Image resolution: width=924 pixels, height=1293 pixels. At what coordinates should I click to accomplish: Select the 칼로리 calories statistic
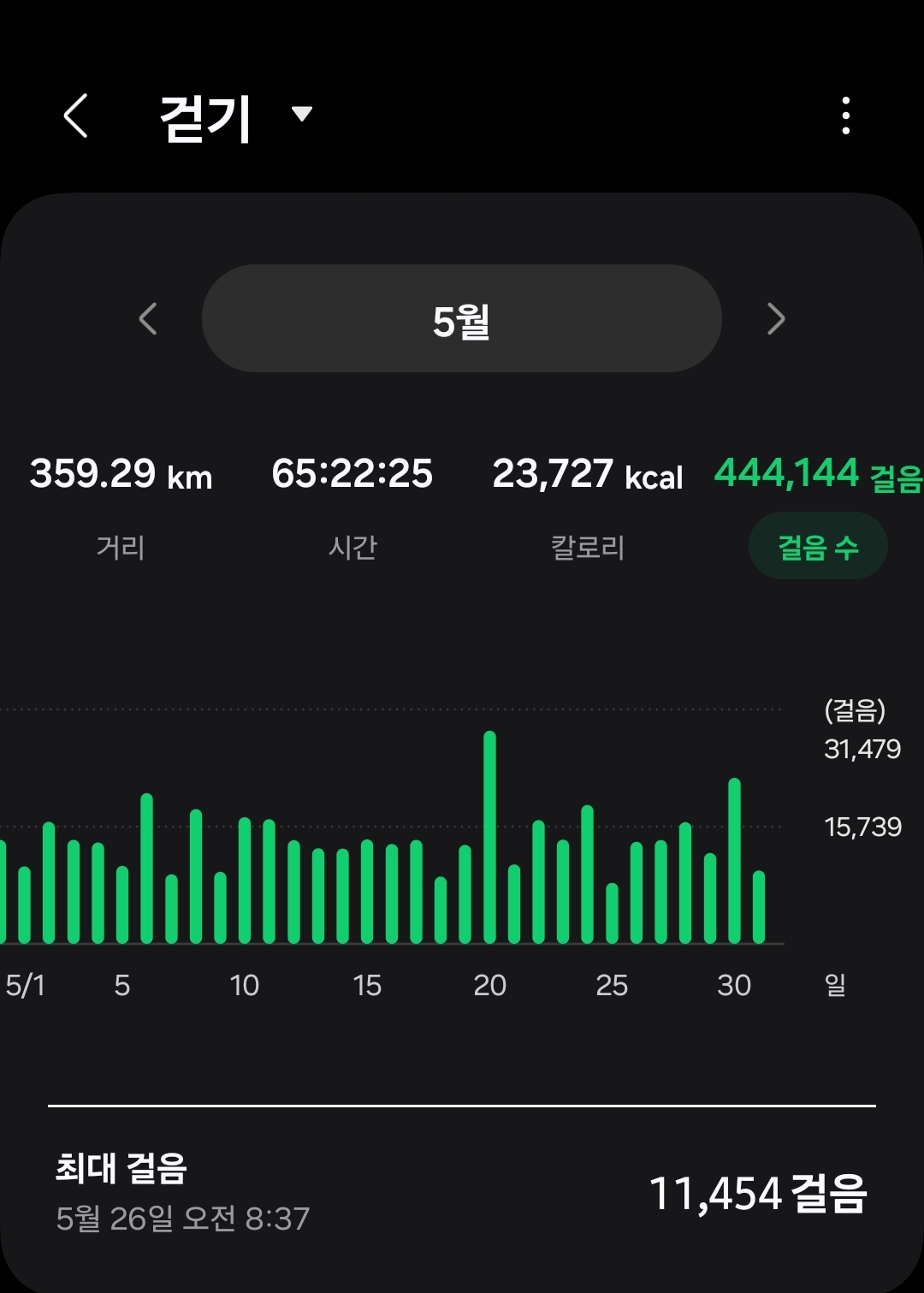[x=587, y=505]
